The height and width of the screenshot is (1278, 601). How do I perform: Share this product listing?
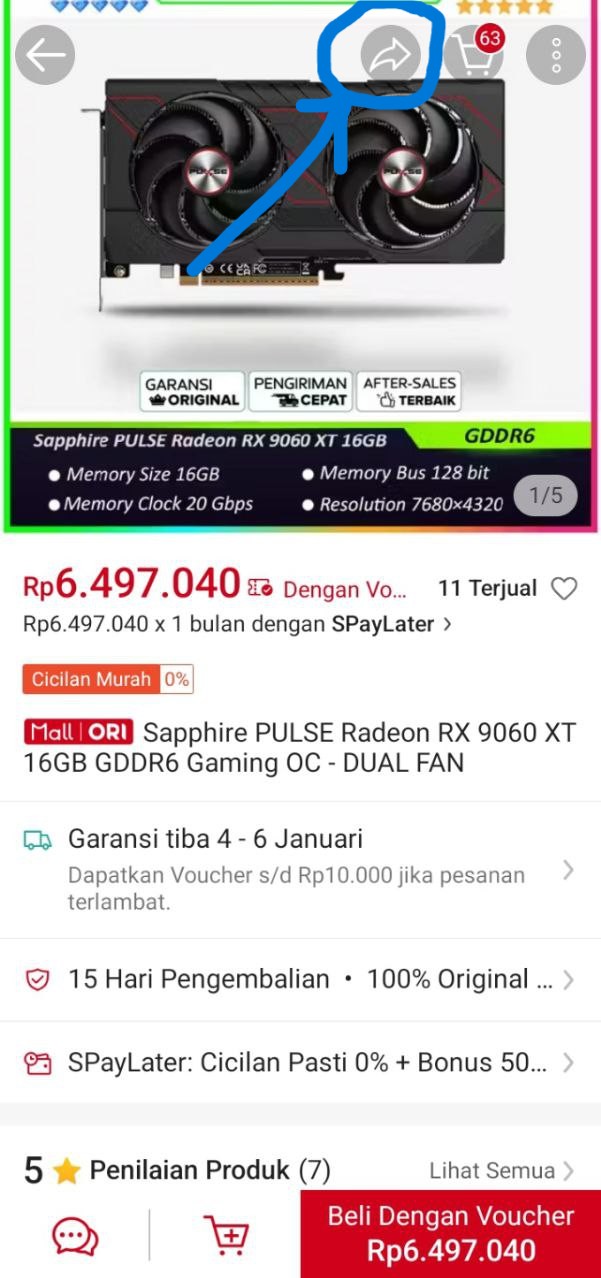[390, 55]
